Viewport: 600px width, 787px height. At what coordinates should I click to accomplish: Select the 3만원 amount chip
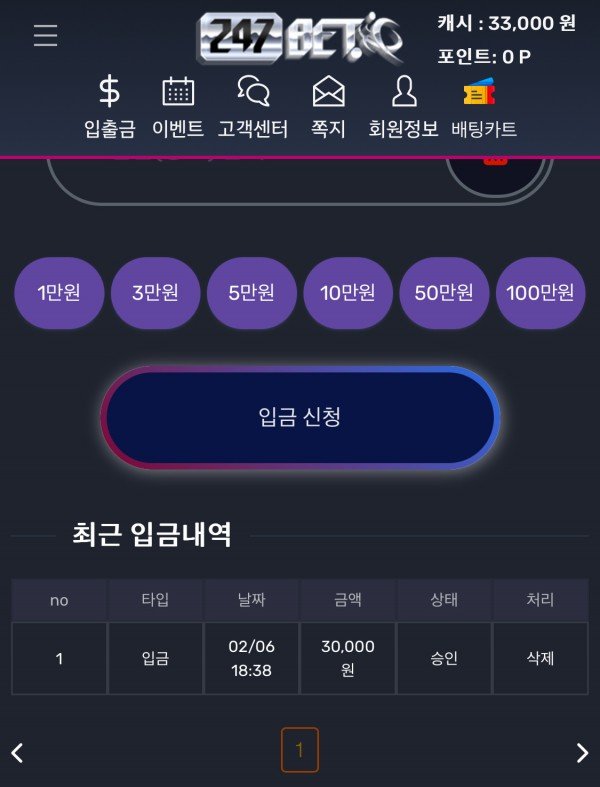pyautogui.click(x=155, y=293)
